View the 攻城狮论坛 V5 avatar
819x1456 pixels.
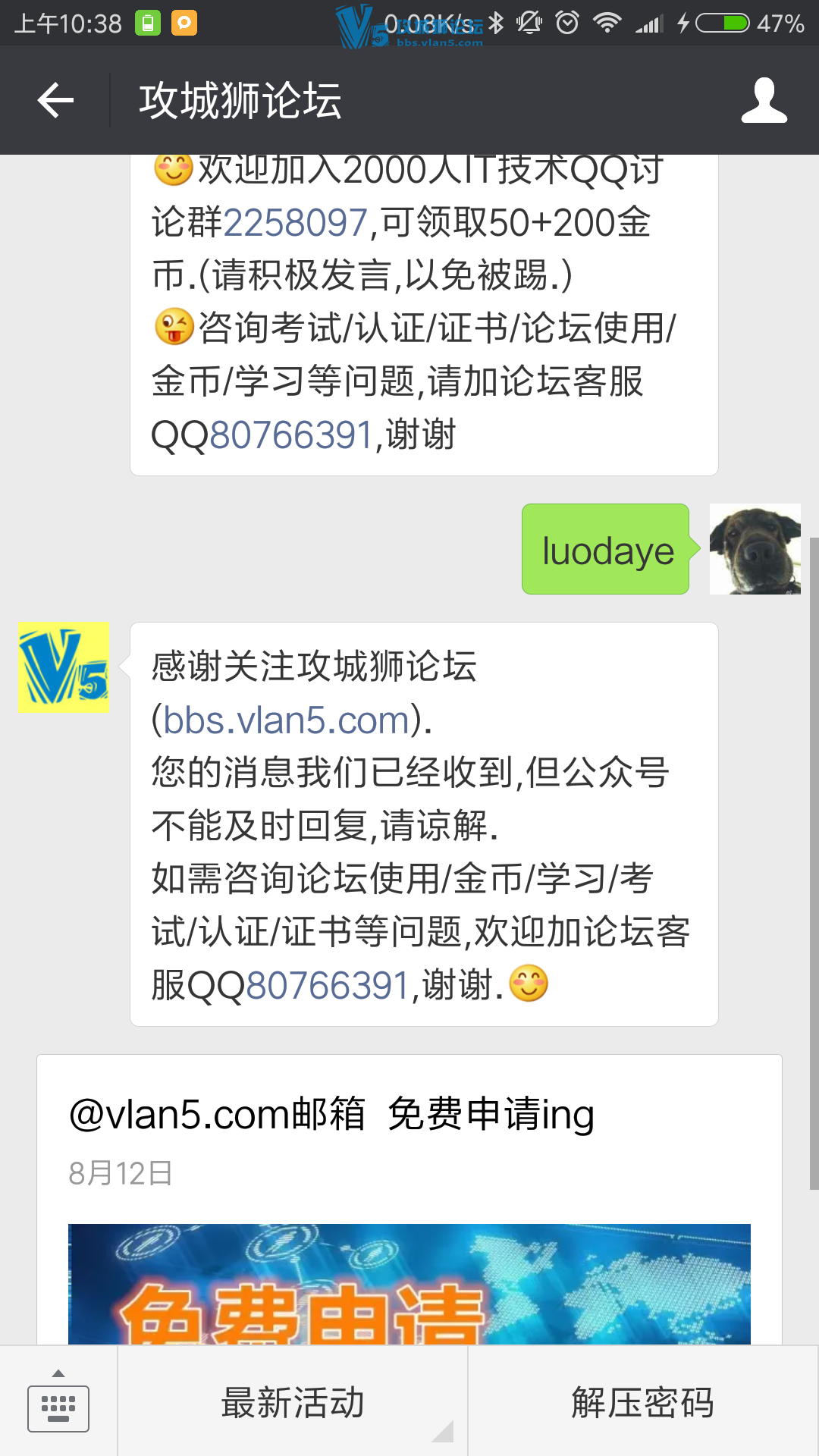64,667
